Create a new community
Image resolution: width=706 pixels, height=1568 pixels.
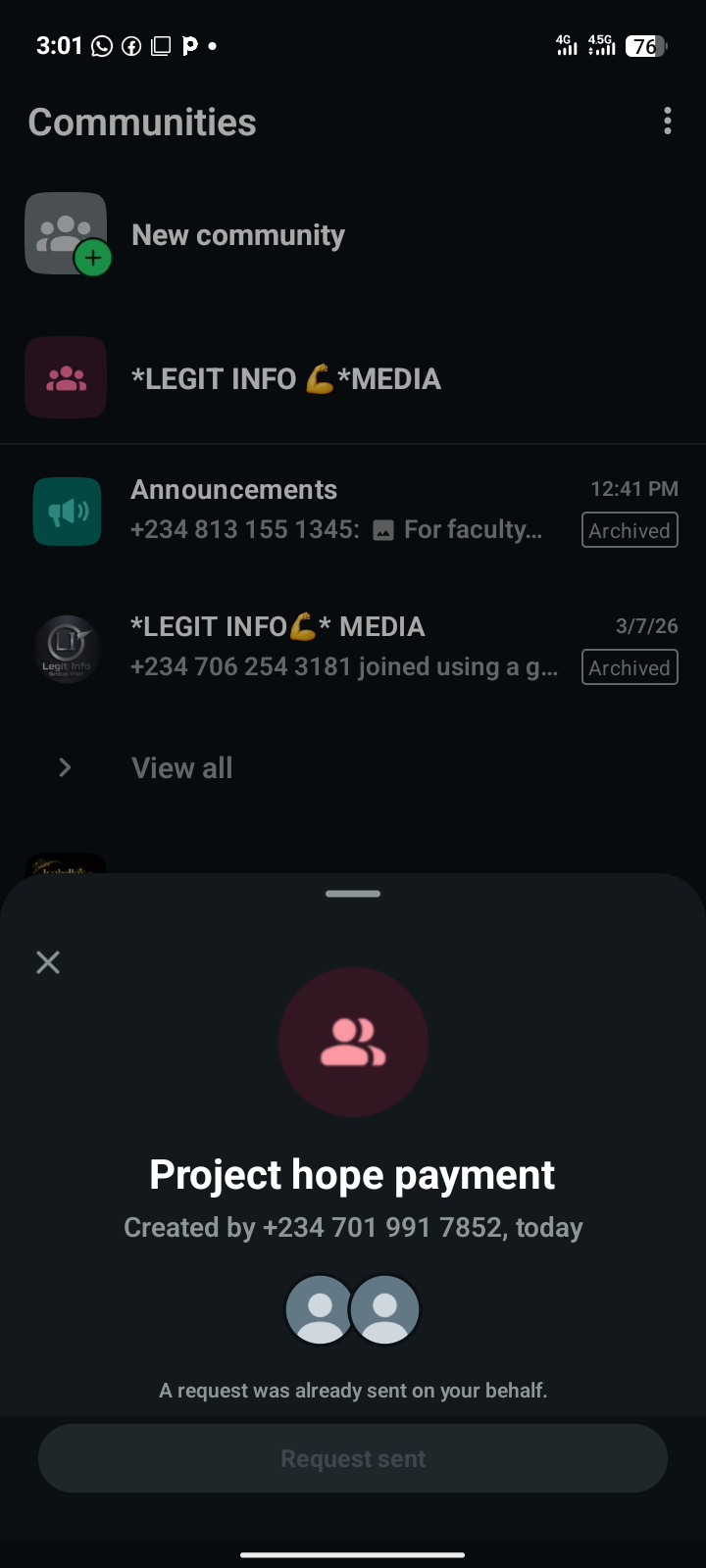237,235
